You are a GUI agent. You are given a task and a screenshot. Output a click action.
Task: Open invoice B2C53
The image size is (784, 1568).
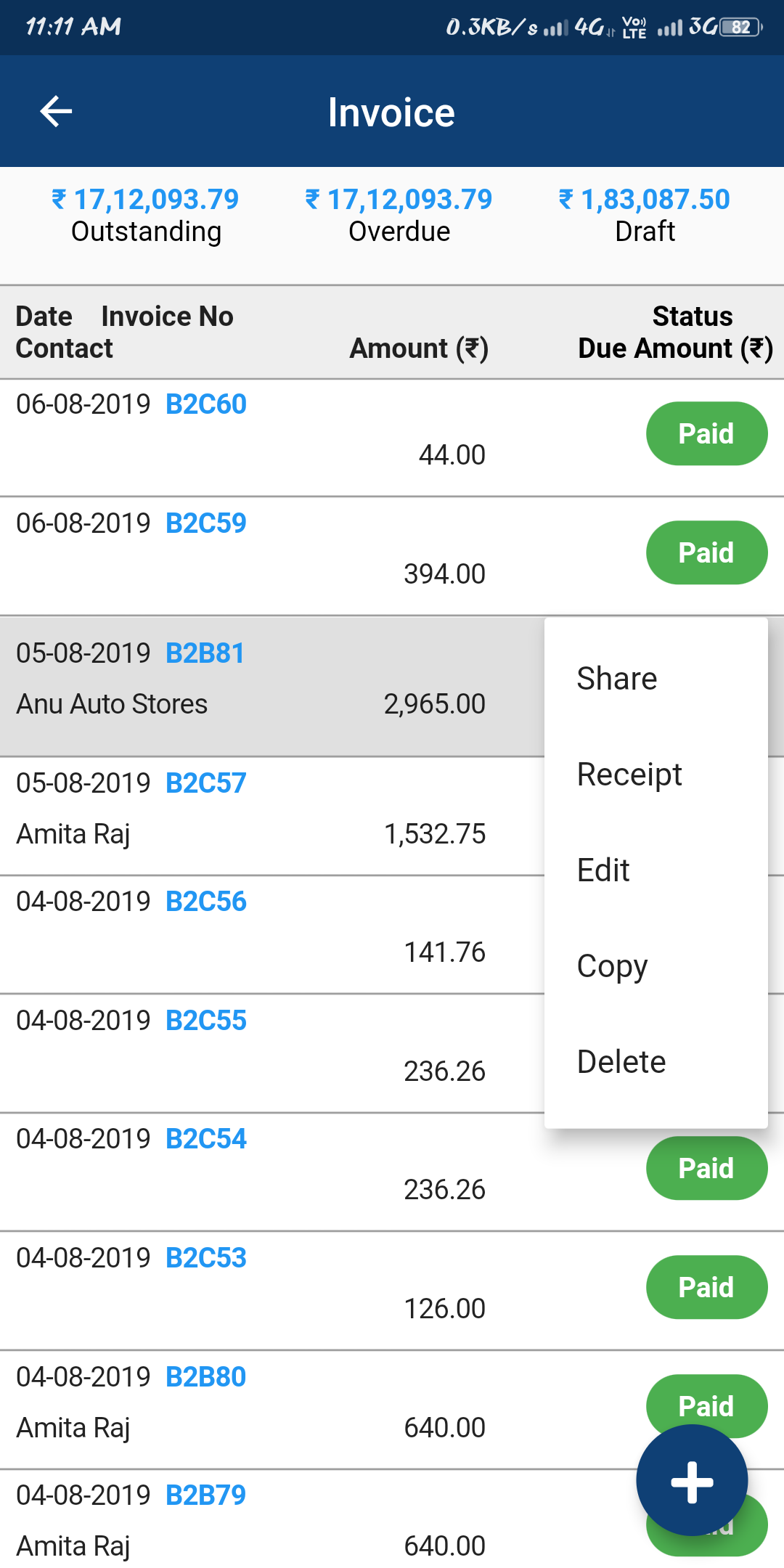[206, 1258]
